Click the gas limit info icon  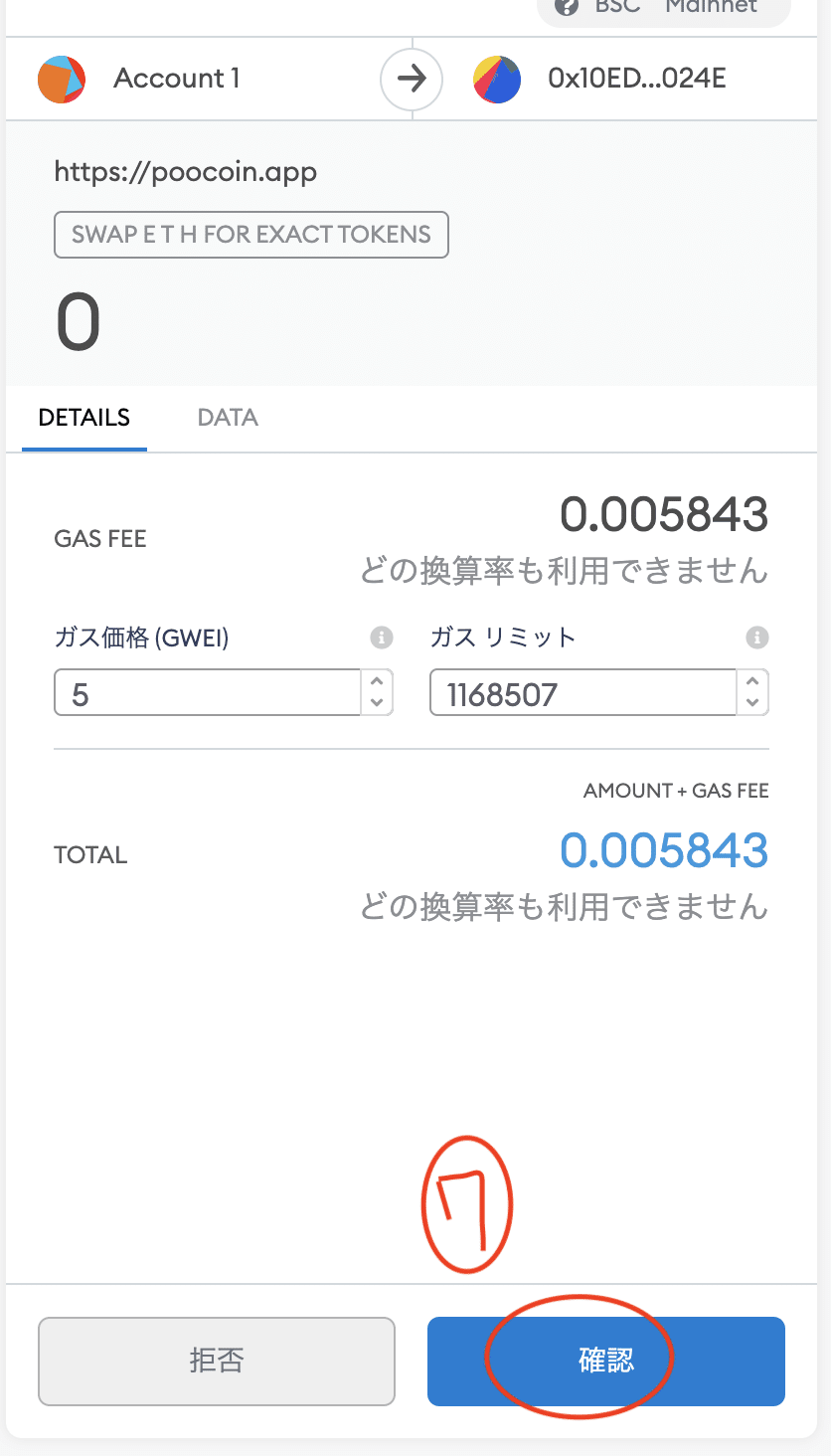755,637
